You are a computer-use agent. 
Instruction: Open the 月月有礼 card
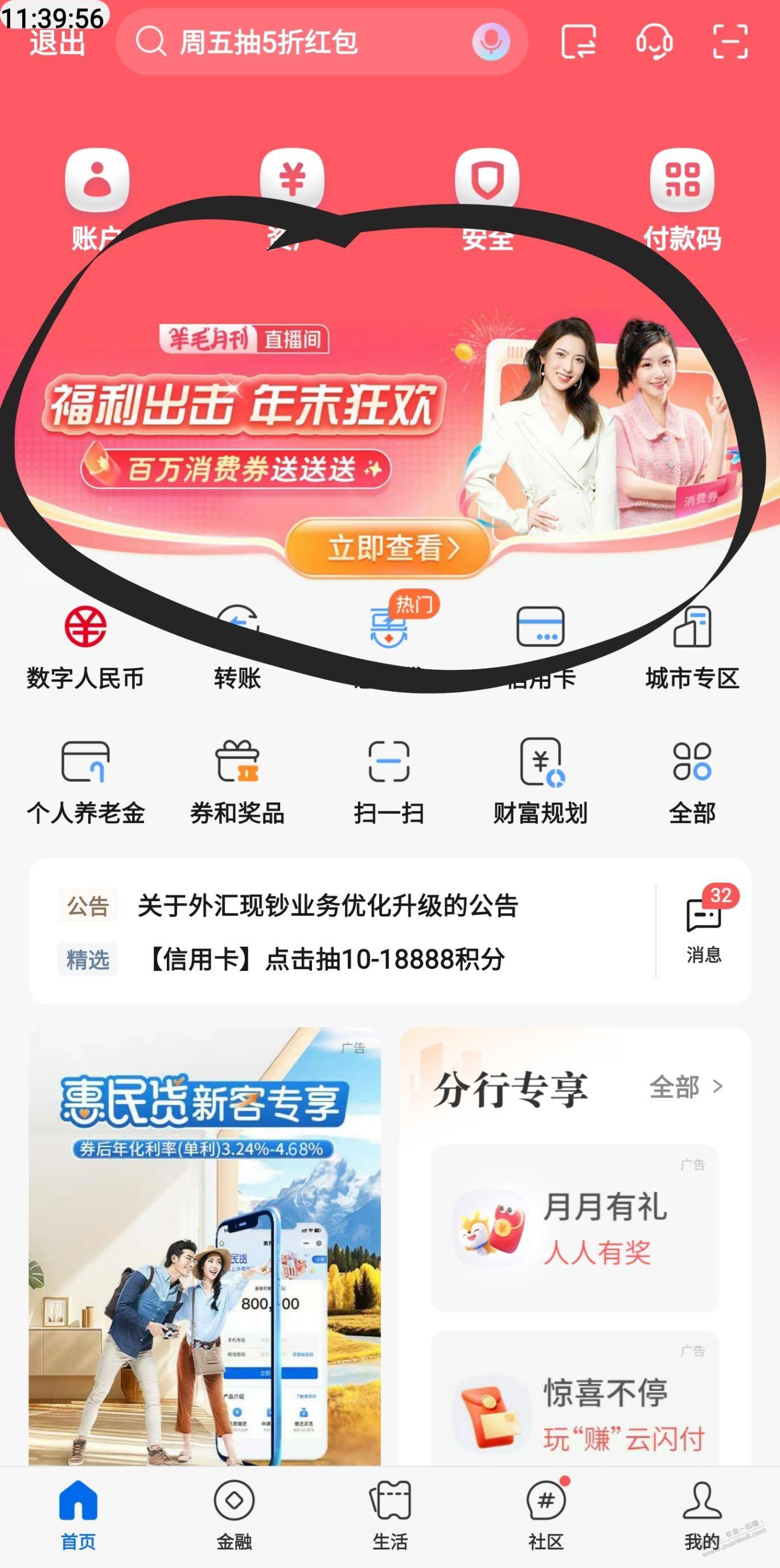click(x=575, y=1228)
